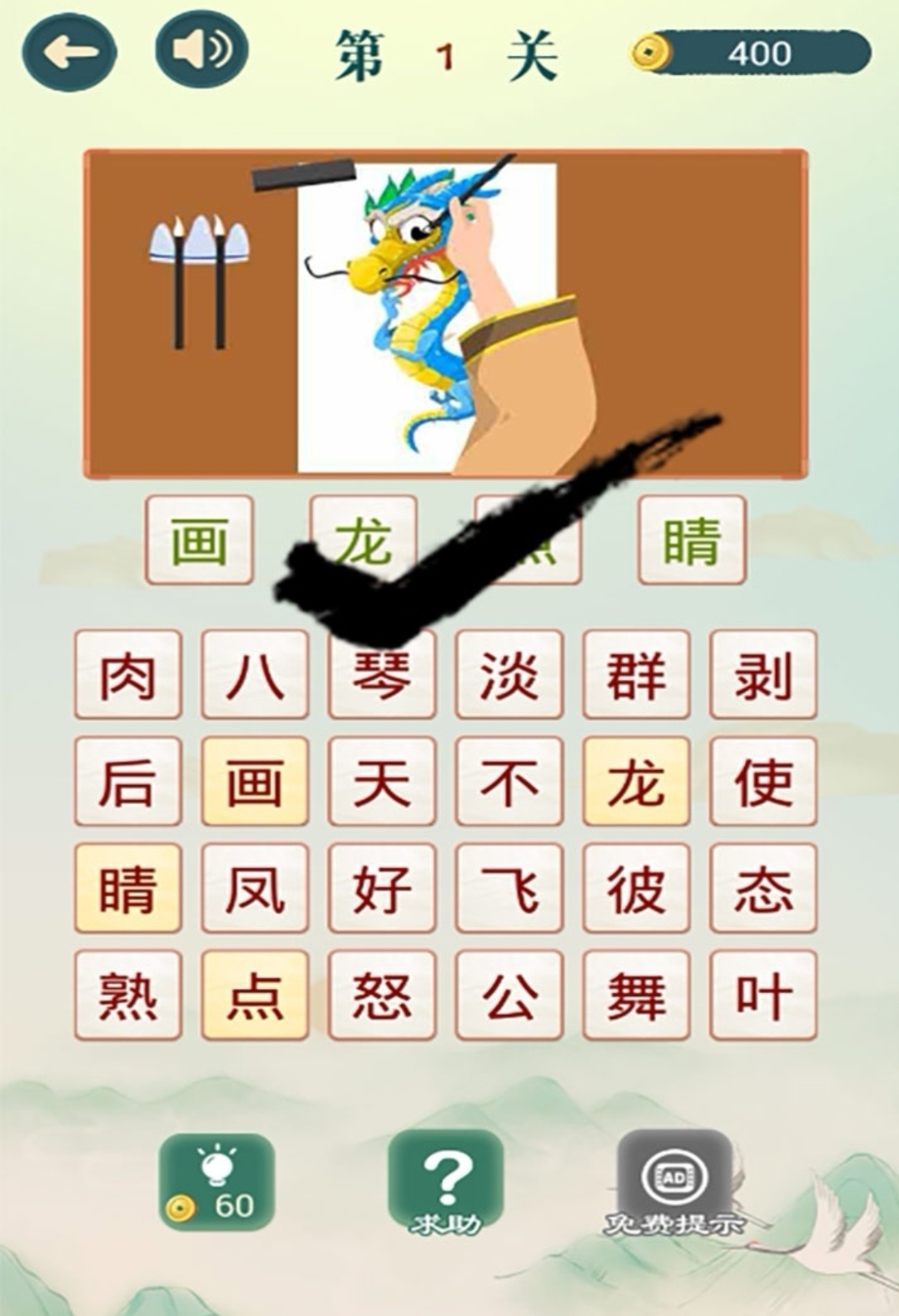Remove 睛 from the answer slots
The image size is (899, 1316).
692,540
